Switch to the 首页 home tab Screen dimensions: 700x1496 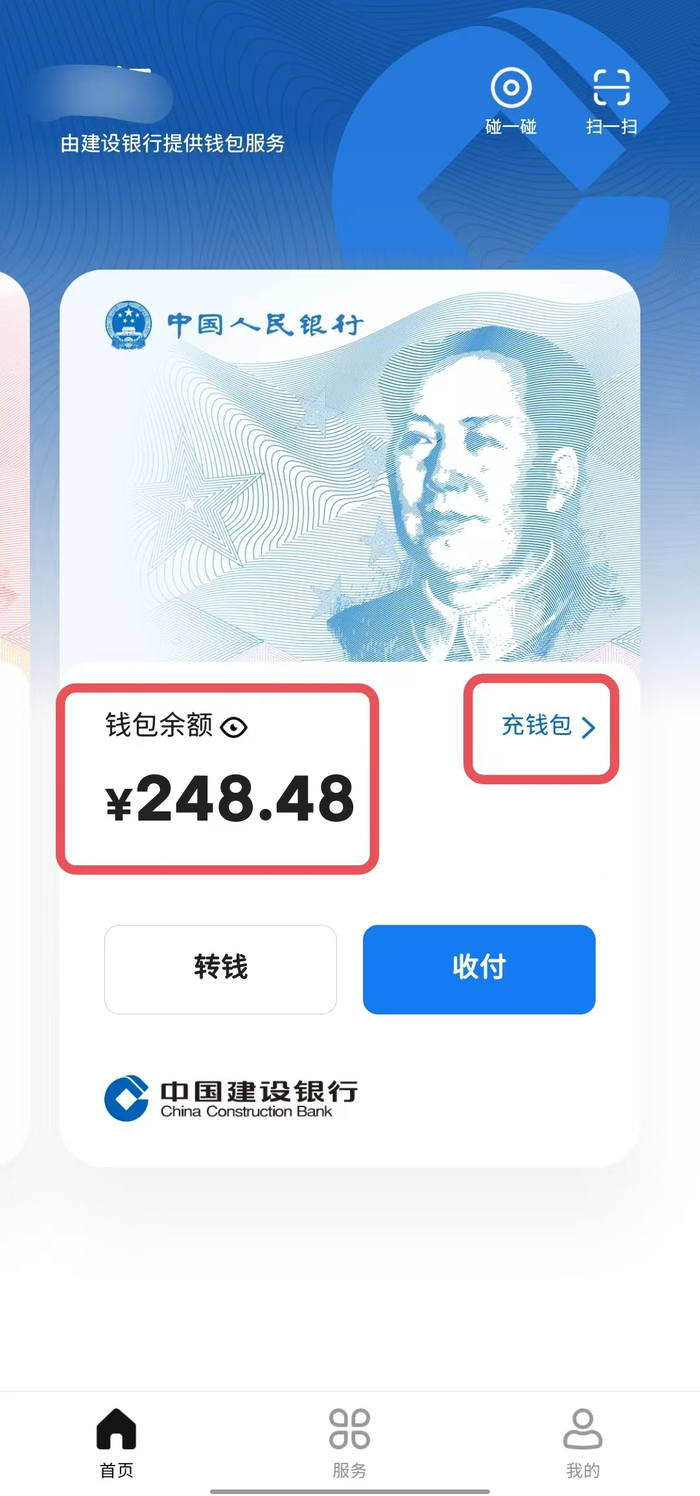(116, 1442)
